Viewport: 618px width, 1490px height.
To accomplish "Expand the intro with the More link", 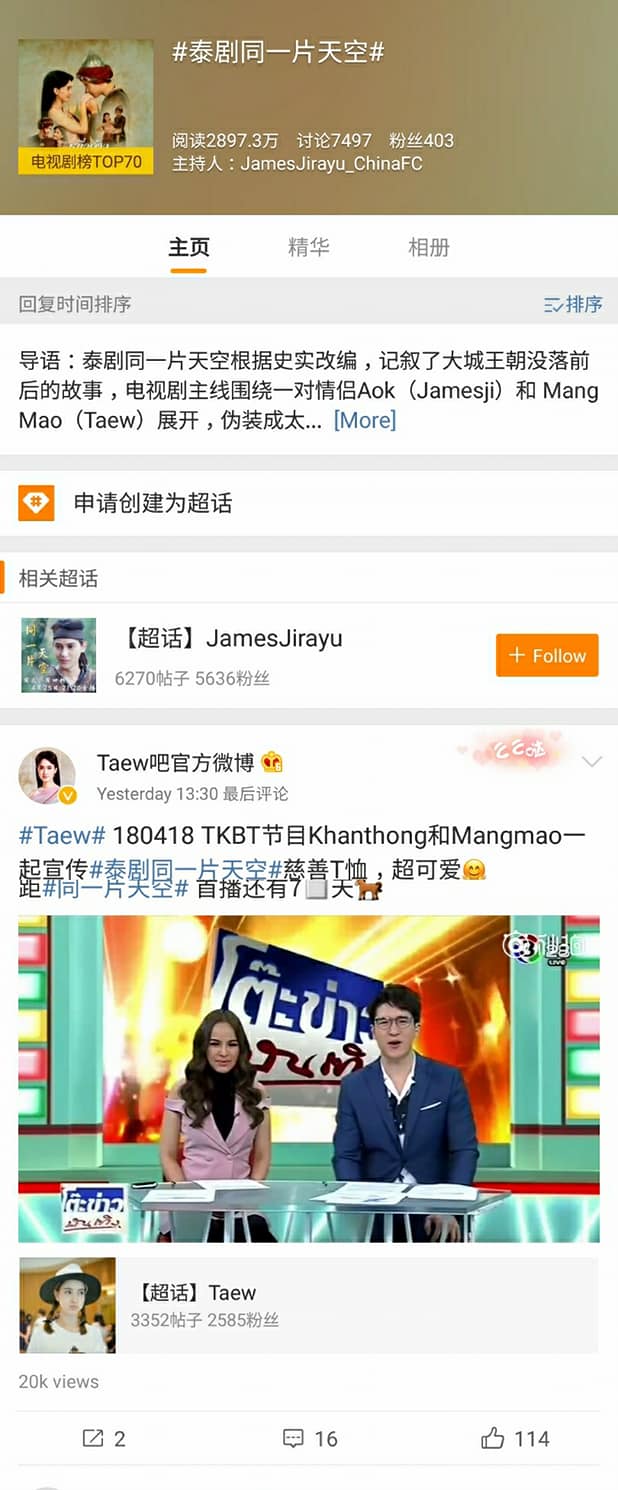I will [365, 420].
